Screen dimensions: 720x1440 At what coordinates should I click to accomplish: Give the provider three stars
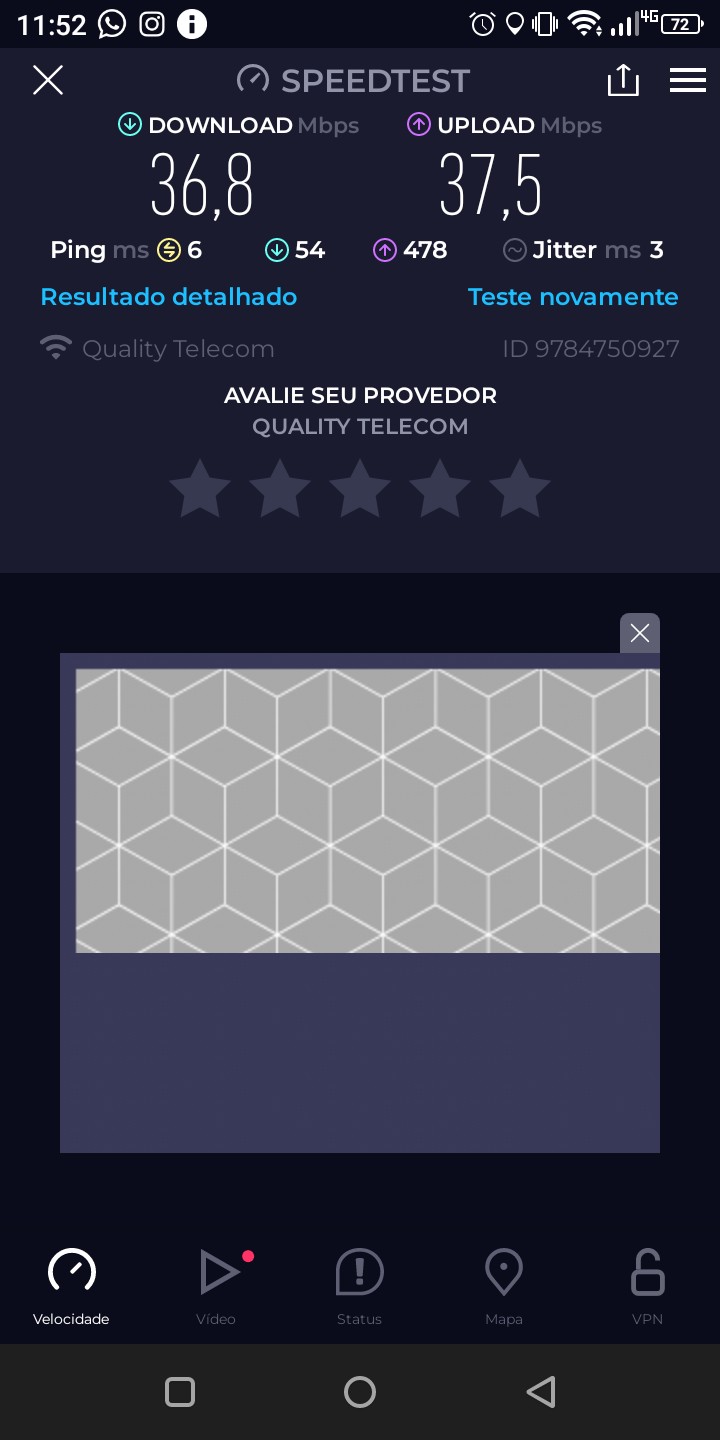click(360, 489)
